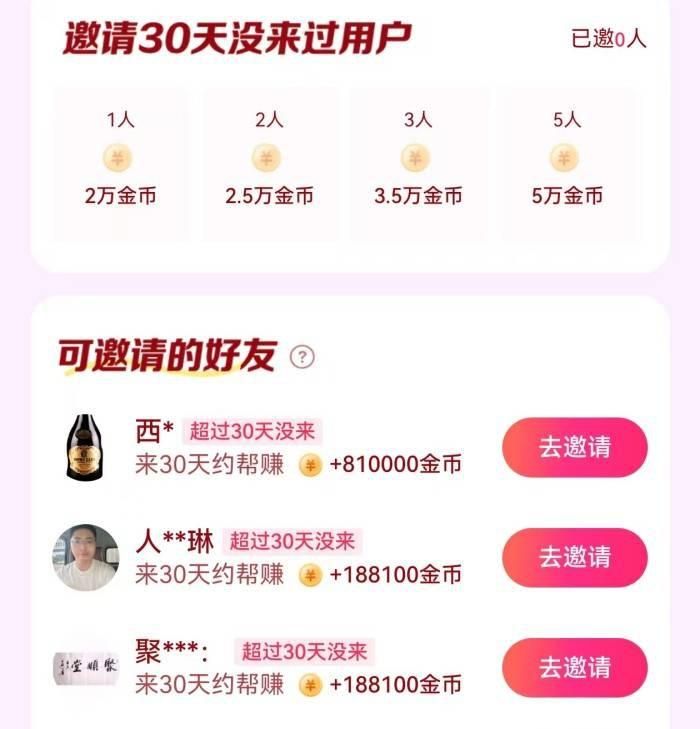Tap 去邀请 next to friend 西*
Image resolution: width=700 pixels, height=729 pixels.
pyautogui.click(x=574, y=447)
